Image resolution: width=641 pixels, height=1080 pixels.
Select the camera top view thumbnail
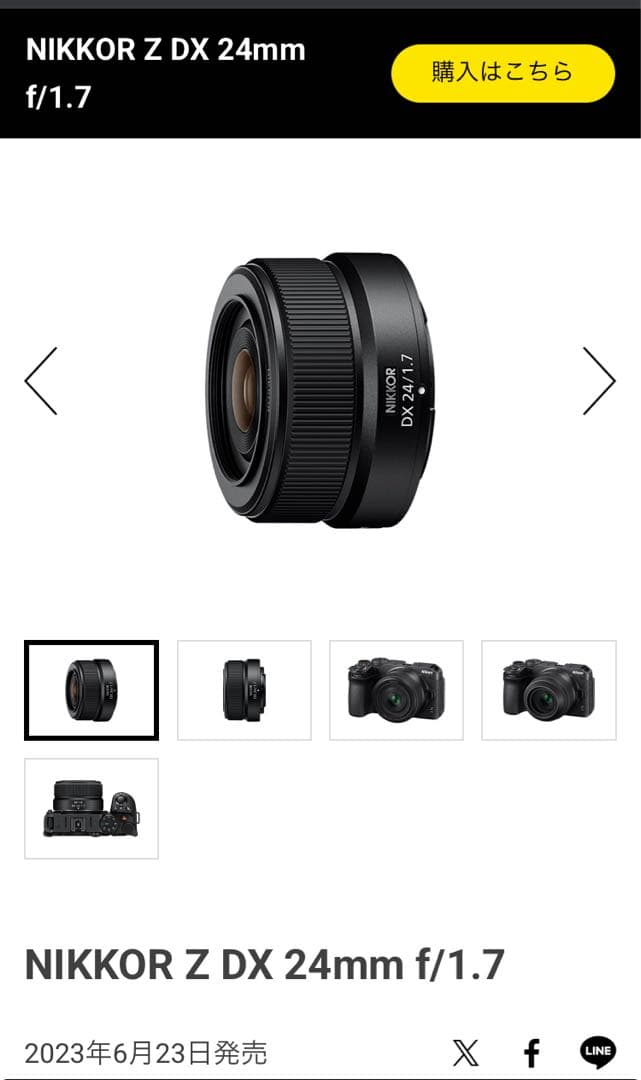click(91, 808)
